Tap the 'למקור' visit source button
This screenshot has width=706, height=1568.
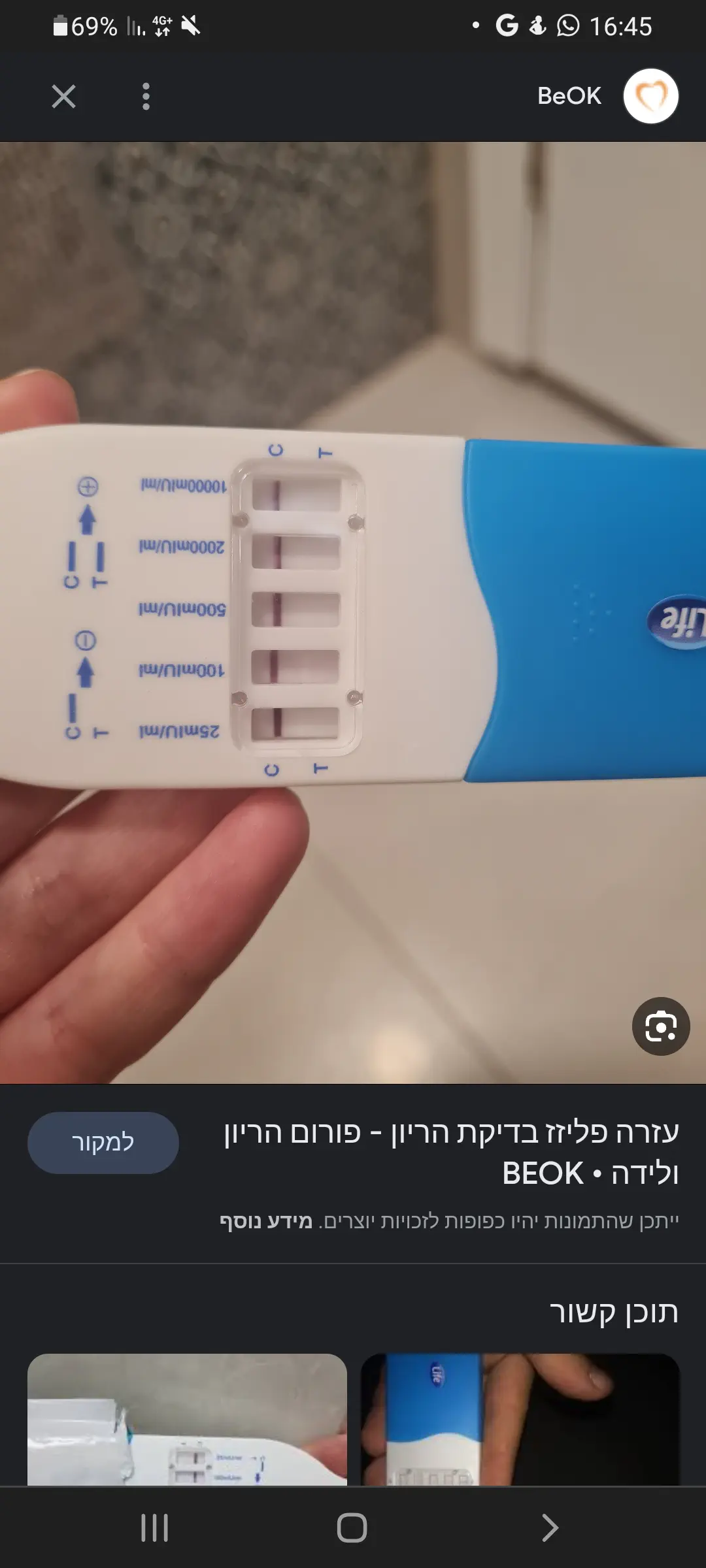point(103,1143)
